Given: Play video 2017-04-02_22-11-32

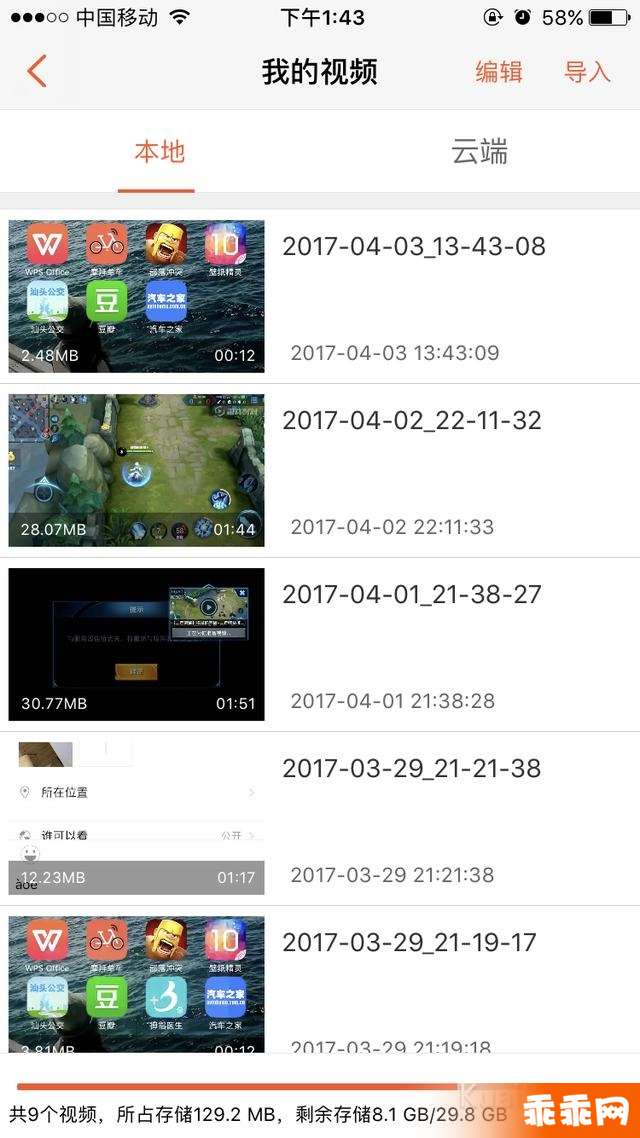Looking at the screenshot, I should [320, 470].
